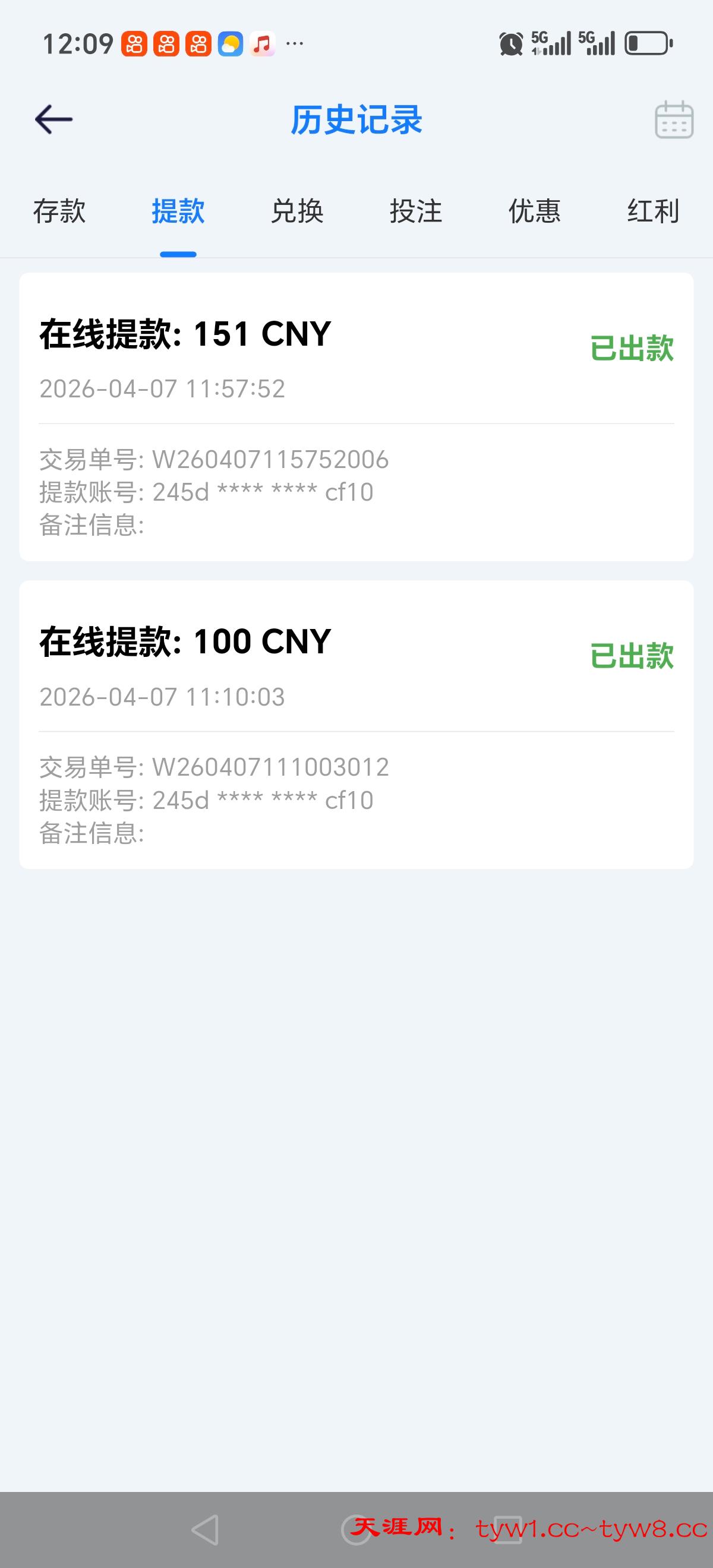Open the 151 CNY withdrawal record
Screen dimensions: 713x1568
[x=356, y=416]
